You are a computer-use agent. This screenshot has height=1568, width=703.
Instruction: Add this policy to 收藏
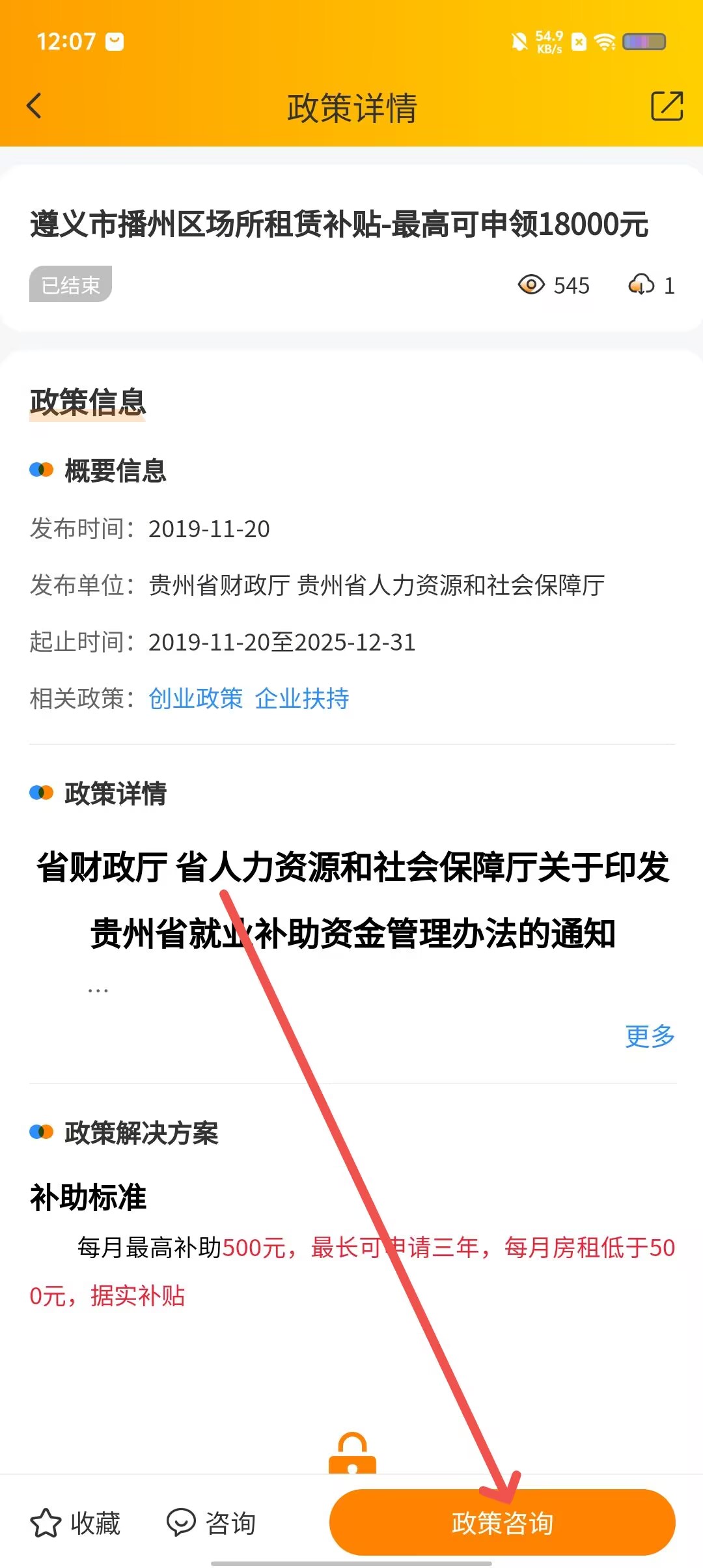(x=76, y=1523)
